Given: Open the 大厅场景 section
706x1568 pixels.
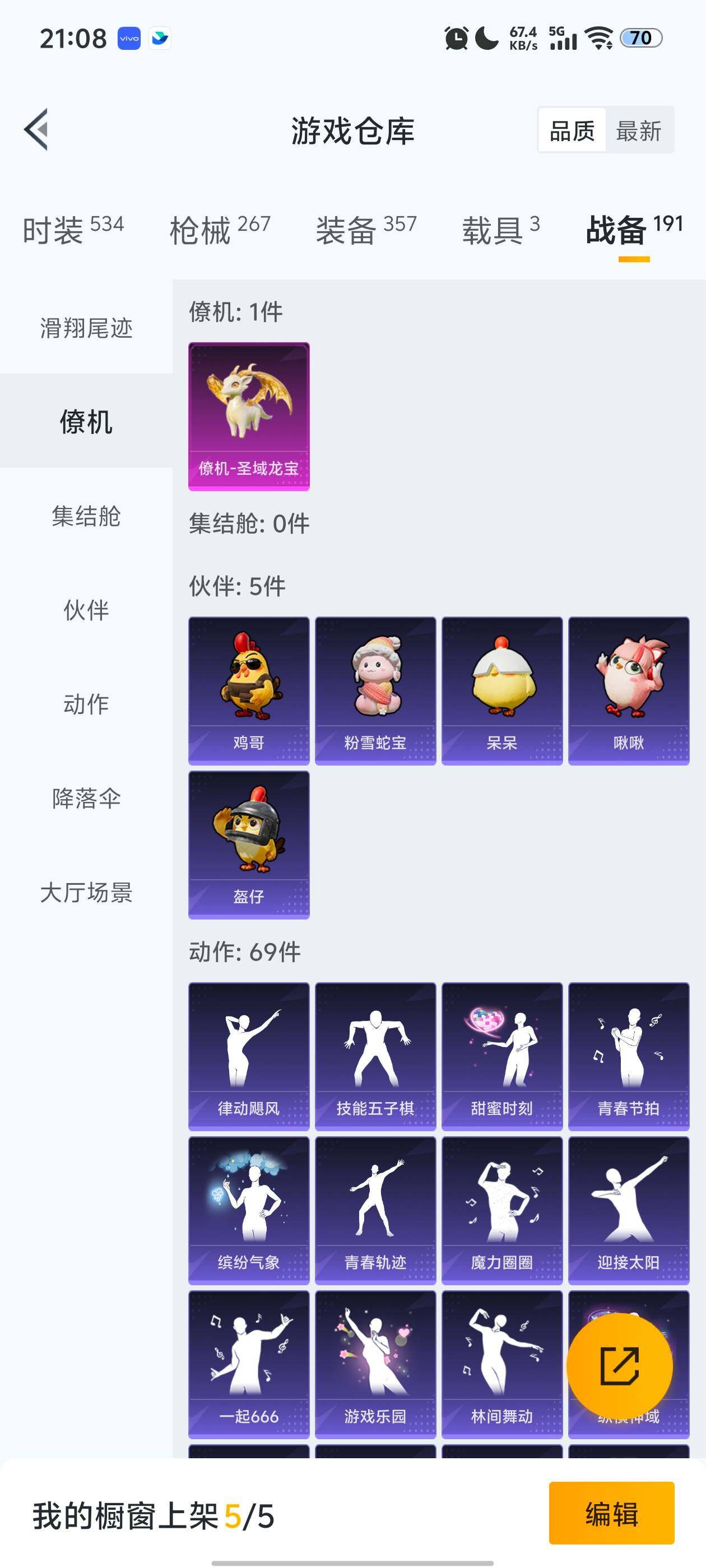Looking at the screenshot, I should [x=86, y=894].
